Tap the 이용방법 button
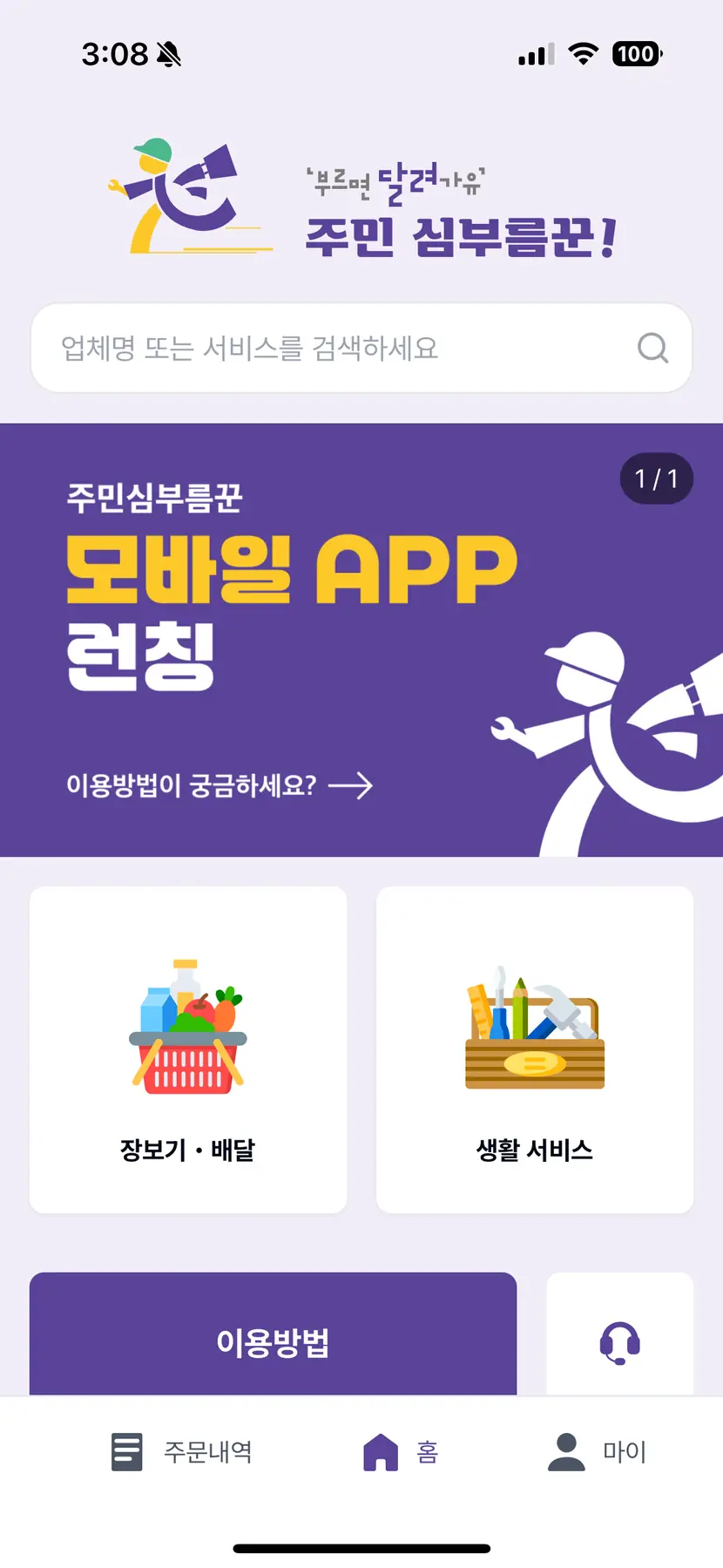This screenshot has width=723, height=1568. click(273, 1340)
